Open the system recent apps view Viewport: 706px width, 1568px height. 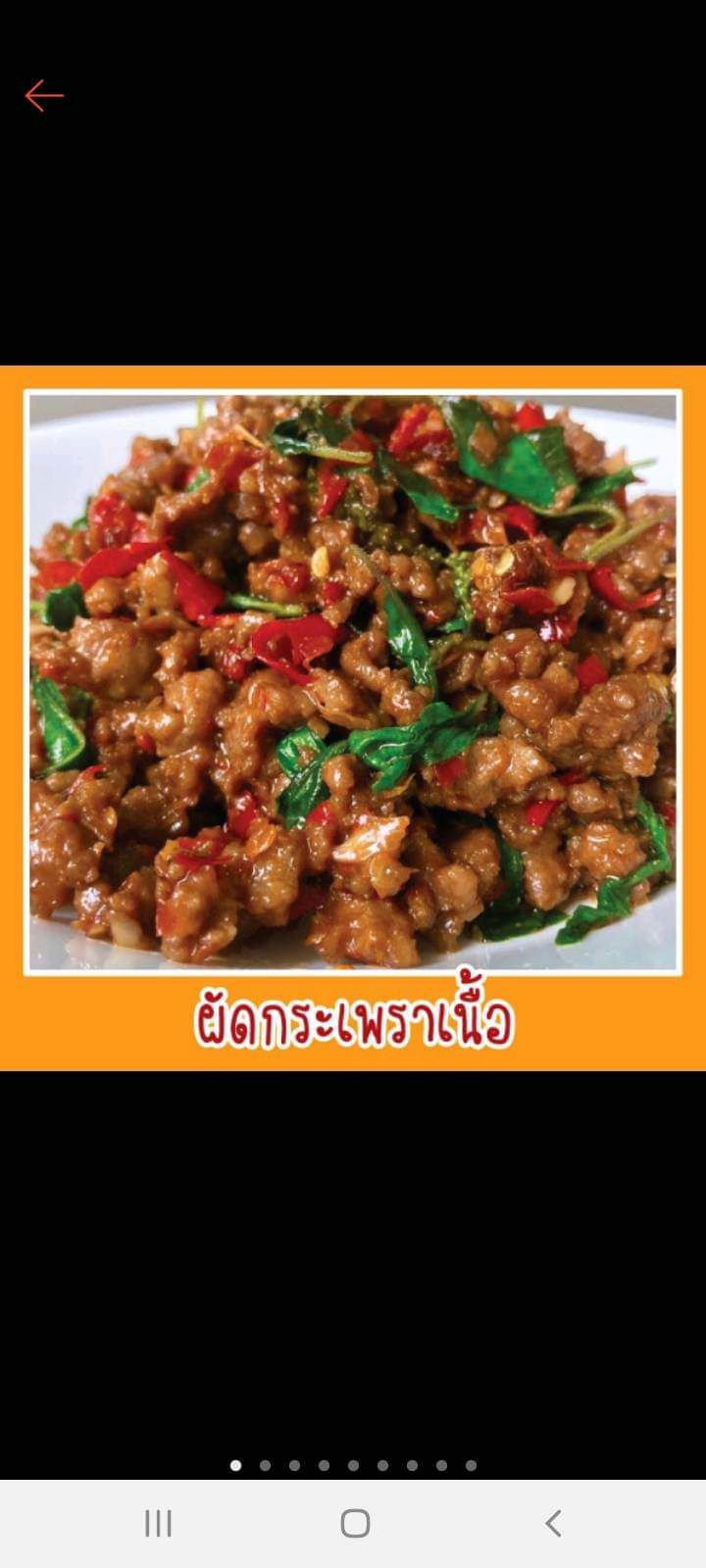(158, 1523)
